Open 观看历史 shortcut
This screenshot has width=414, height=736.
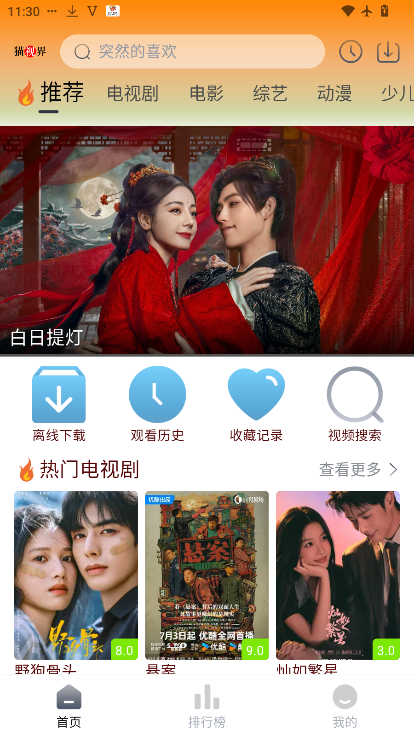(157, 404)
